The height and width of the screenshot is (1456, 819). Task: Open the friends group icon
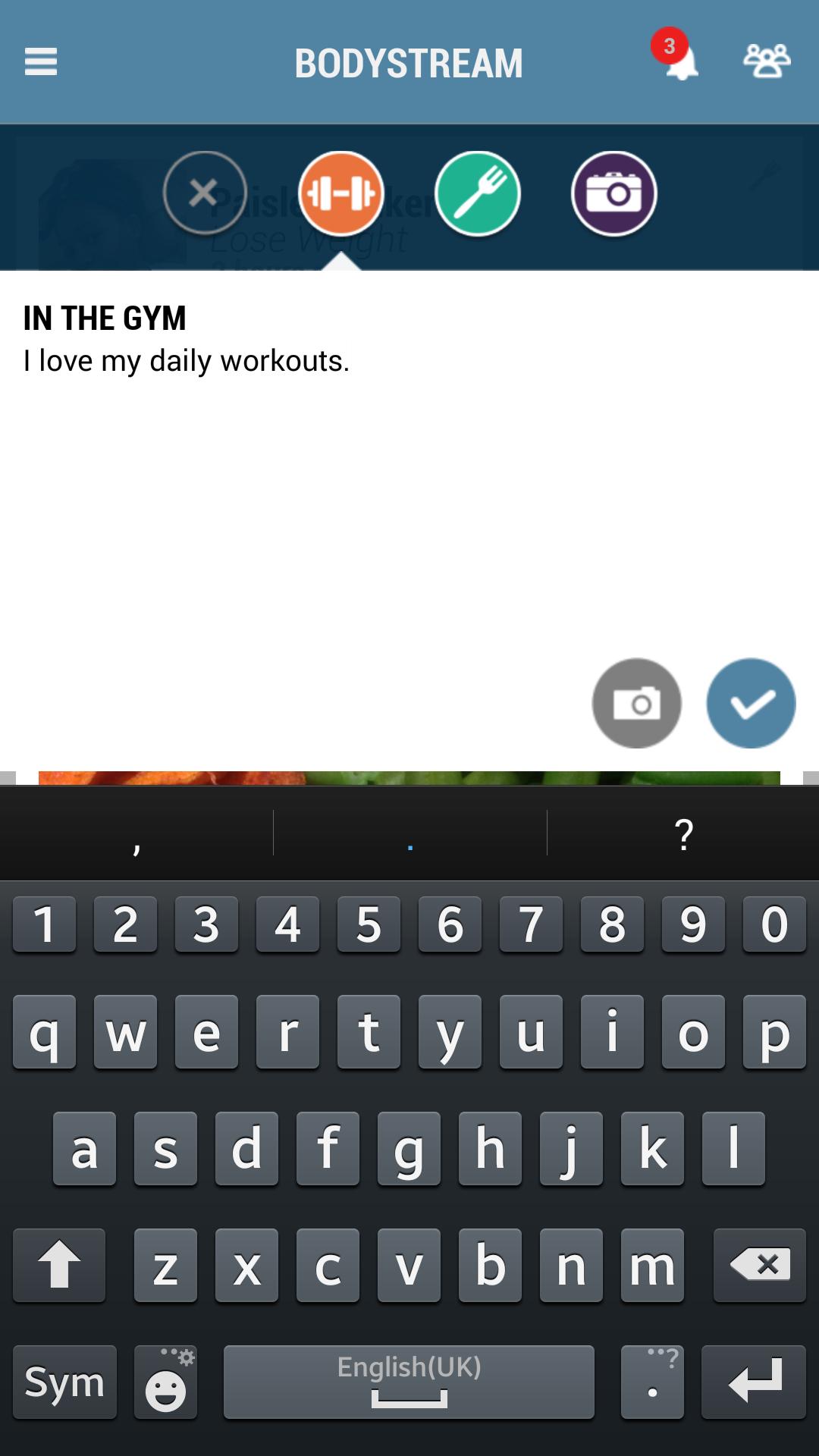point(767,62)
